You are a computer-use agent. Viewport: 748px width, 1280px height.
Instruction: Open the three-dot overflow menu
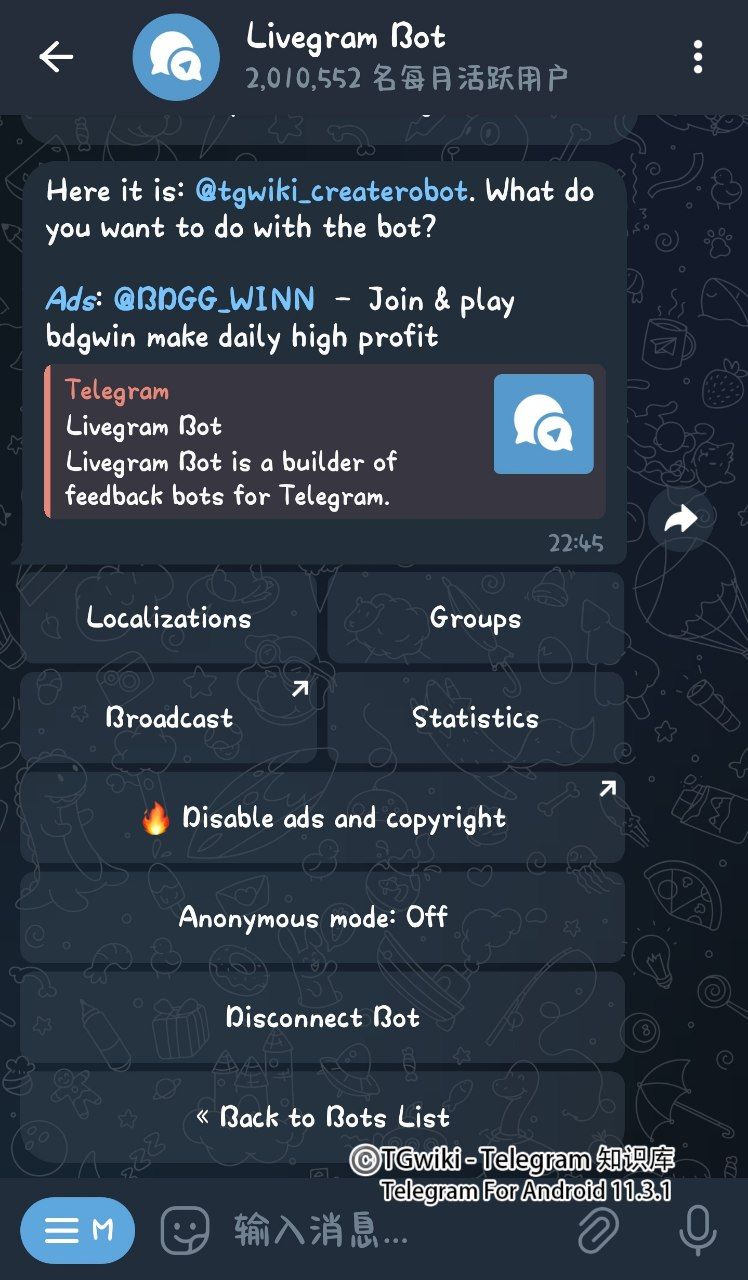click(697, 57)
